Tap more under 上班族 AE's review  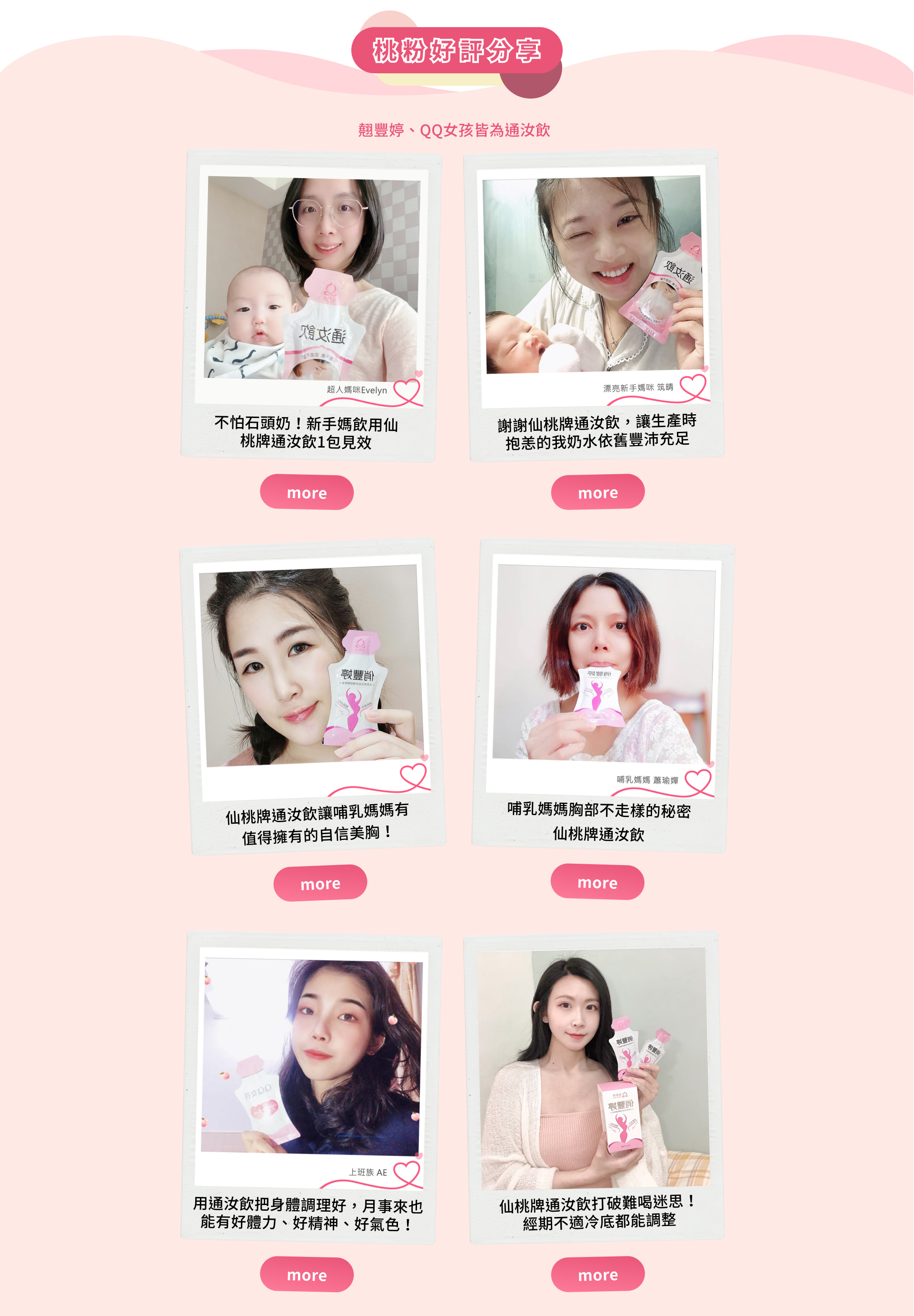pyautogui.click(x=307, y=1275)
